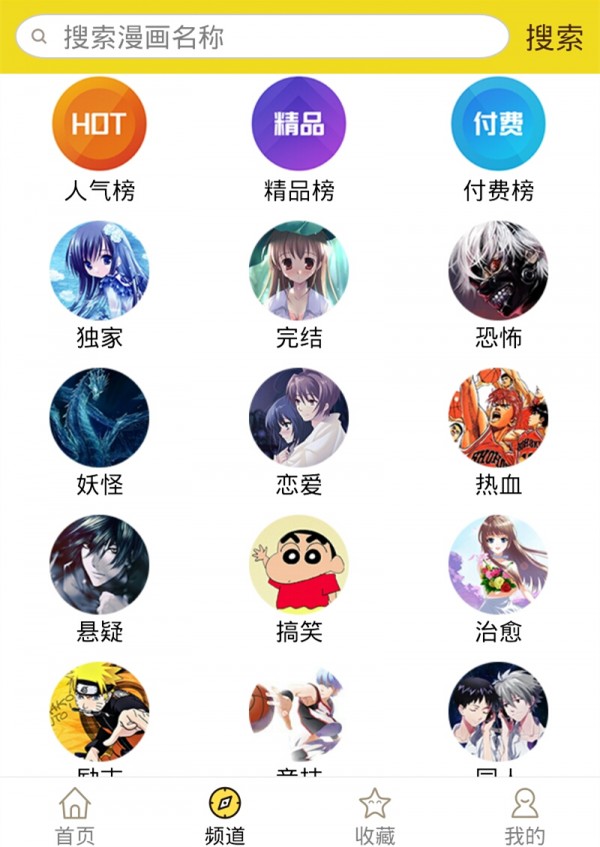Open the 我的 profile tab
This screenshot has width=600, height=847.
(x=525, y=814)
